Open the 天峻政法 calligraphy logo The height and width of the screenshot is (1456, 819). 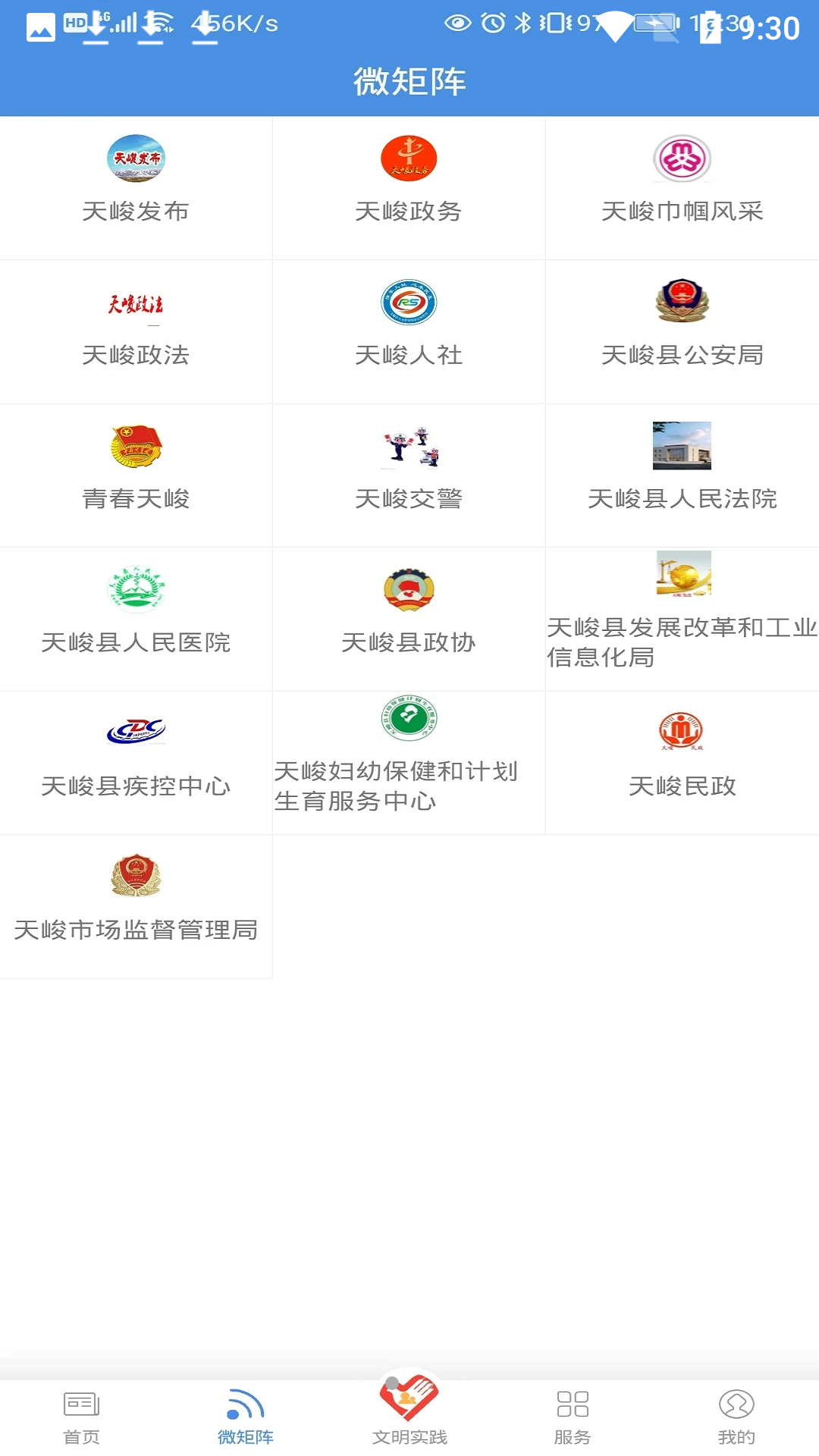tap(136, 302)
